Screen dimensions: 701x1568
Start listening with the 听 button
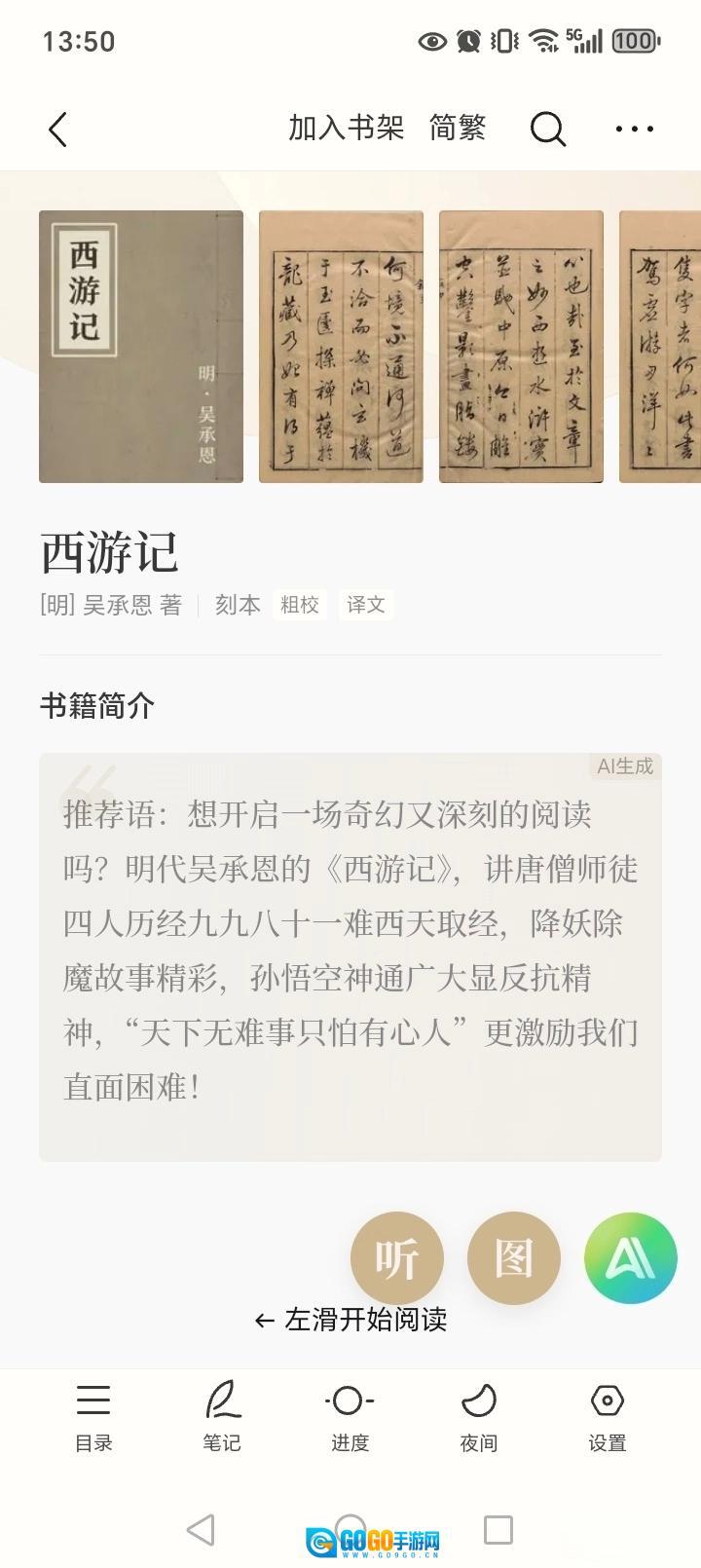[x=397, y=1258]
